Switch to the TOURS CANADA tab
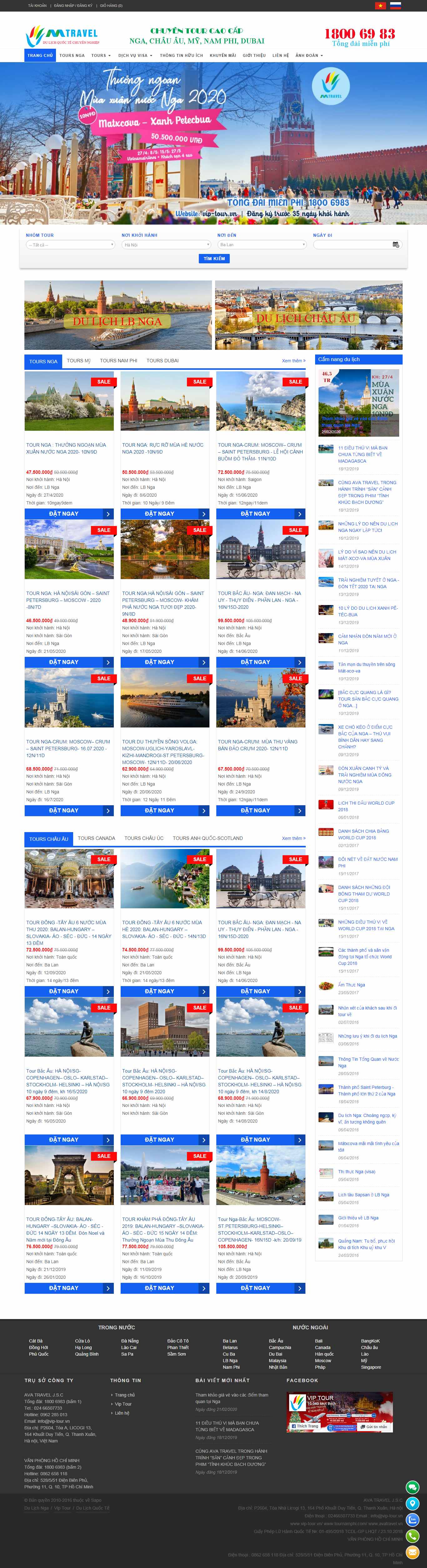The image size is (427, 1568). (x=96, y=838)
